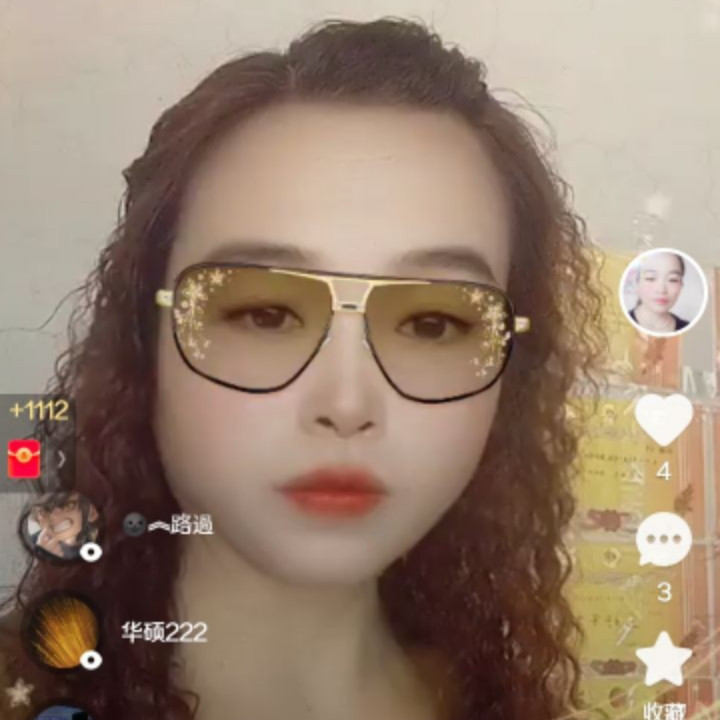Expand the arrow beside the red envelope

click(60, 459)
